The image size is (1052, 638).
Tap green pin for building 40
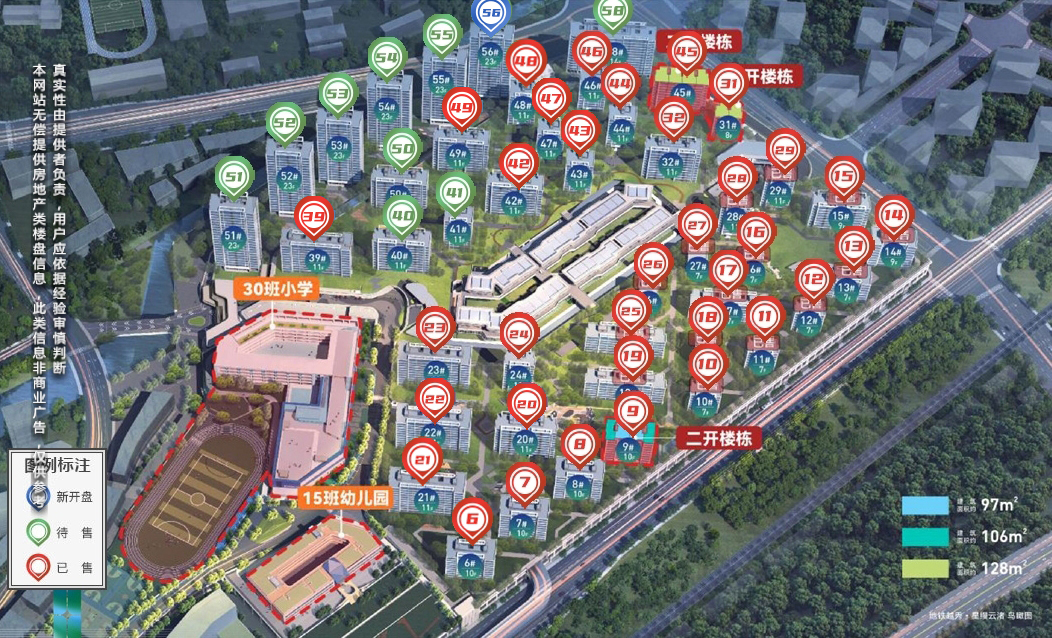pos(403,214)
